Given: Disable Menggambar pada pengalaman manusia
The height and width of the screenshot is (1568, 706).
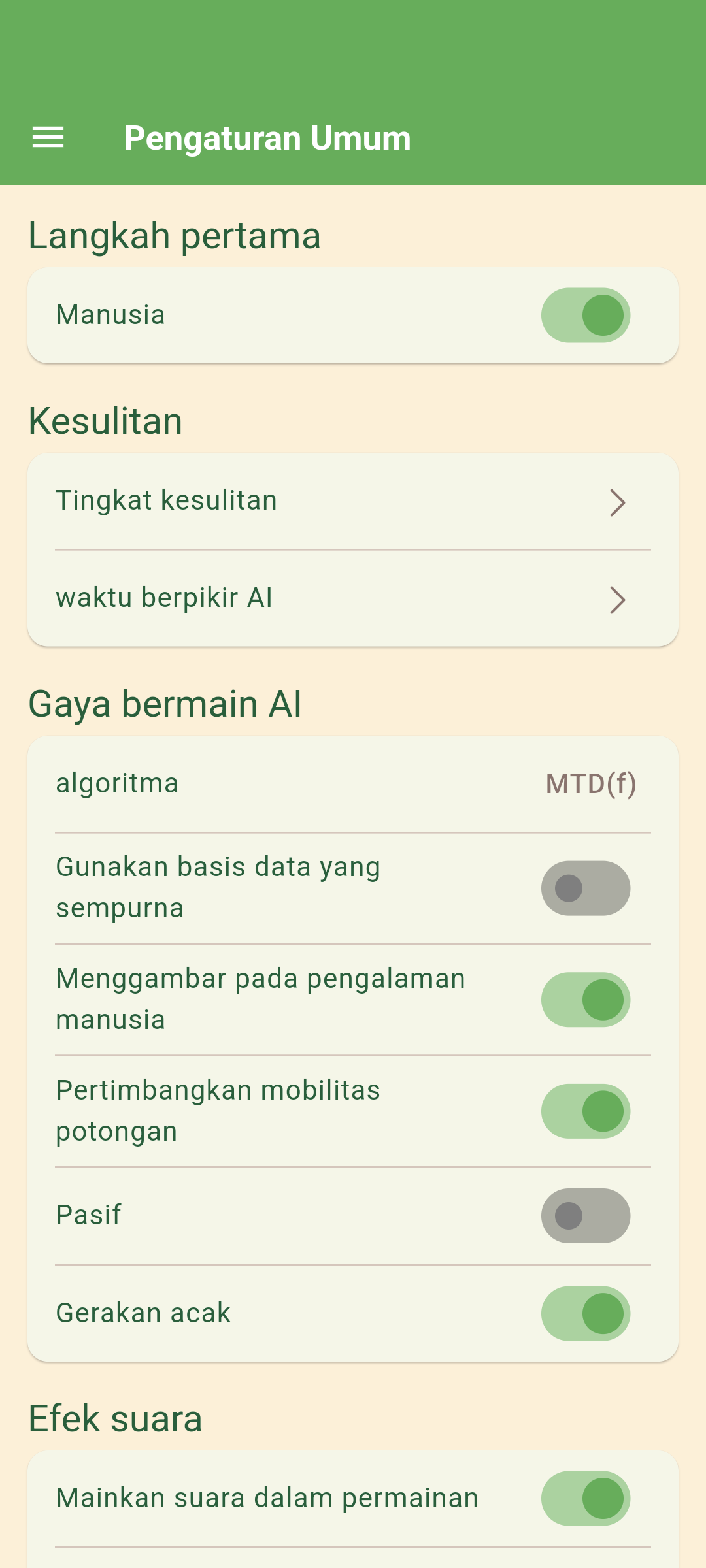Looking at the screenshot, I should coord(585,1000).
